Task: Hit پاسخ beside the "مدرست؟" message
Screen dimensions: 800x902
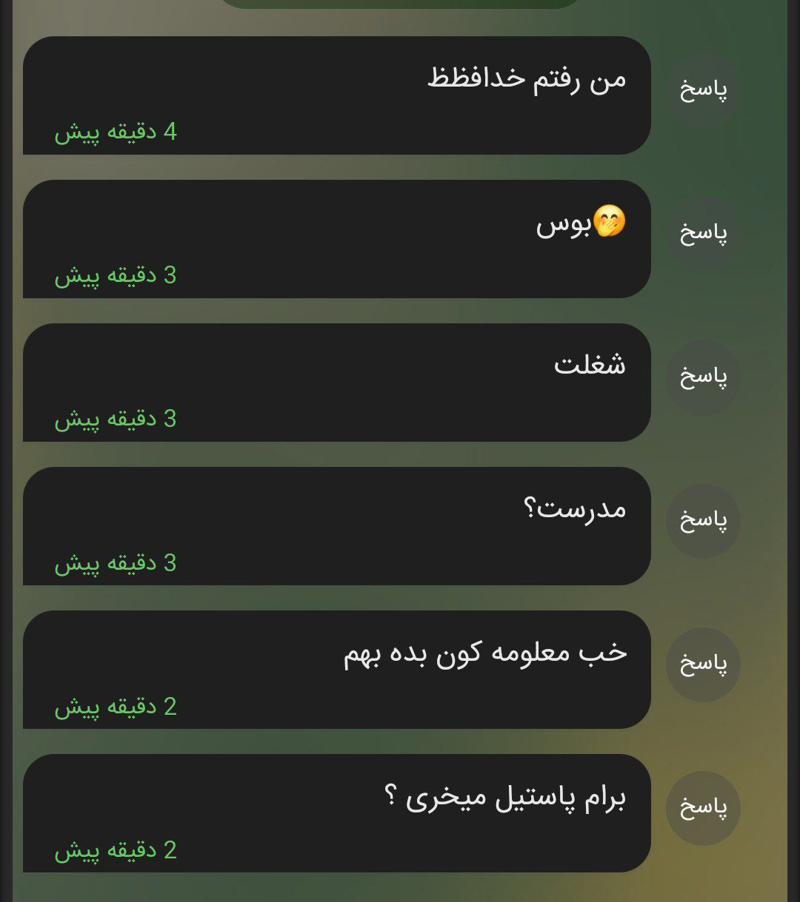Action: click(703, 520)
